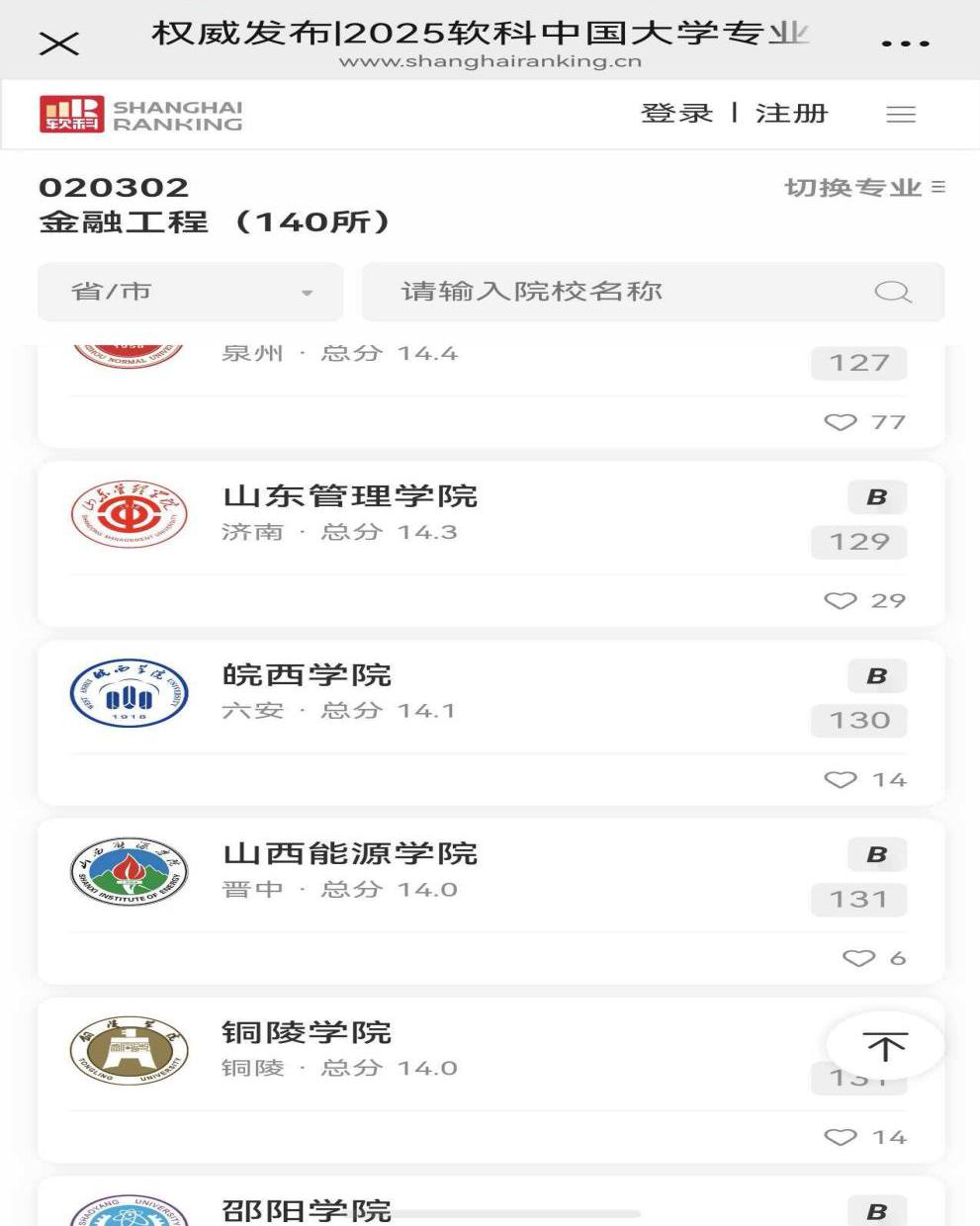Open the hamburger navigation menu
Screen dimensions: 980x1226
point(900,115)
